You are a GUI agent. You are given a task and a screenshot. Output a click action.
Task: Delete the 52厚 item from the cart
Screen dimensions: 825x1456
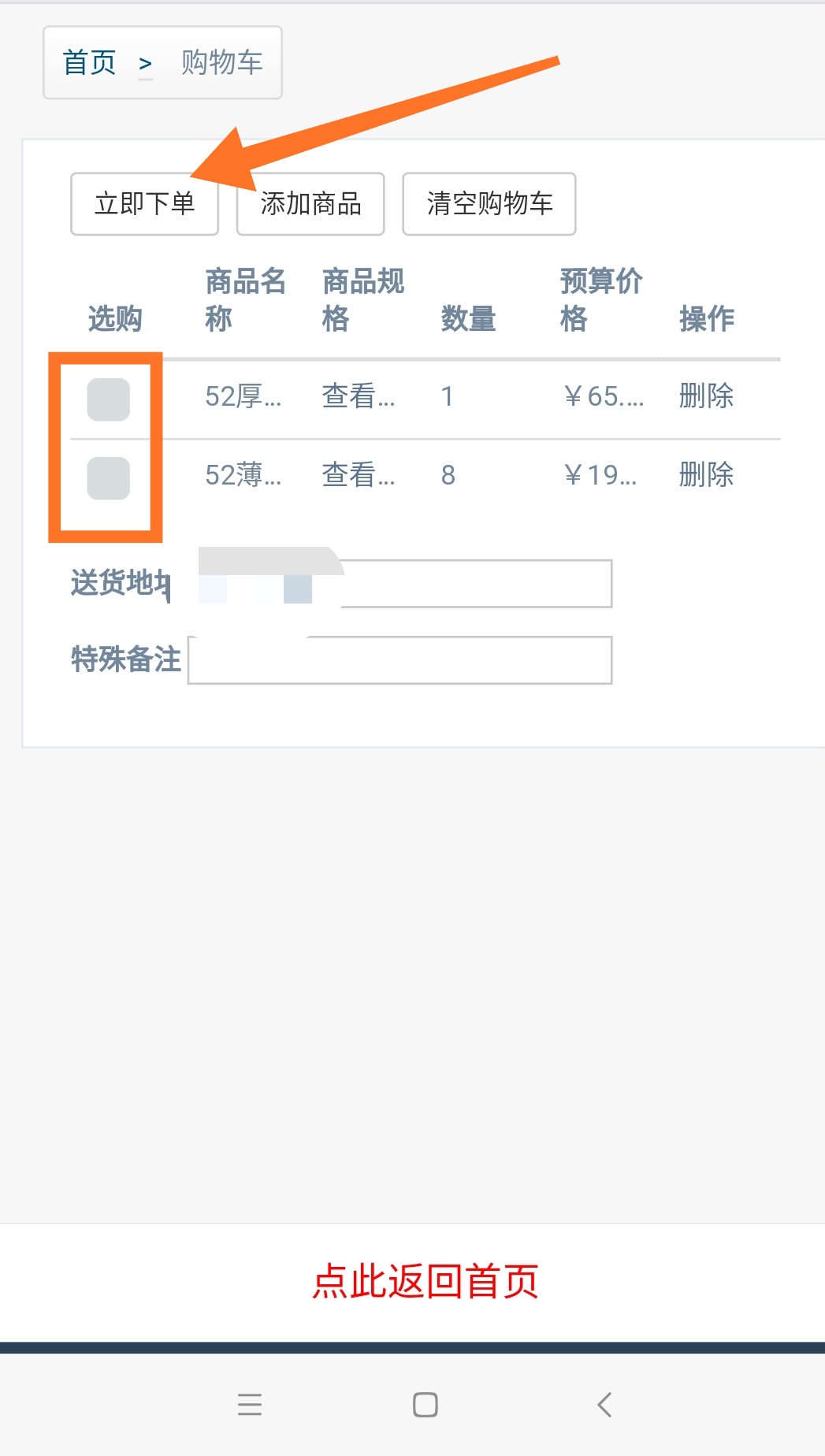pyautogui.click(x=706, y=396)
